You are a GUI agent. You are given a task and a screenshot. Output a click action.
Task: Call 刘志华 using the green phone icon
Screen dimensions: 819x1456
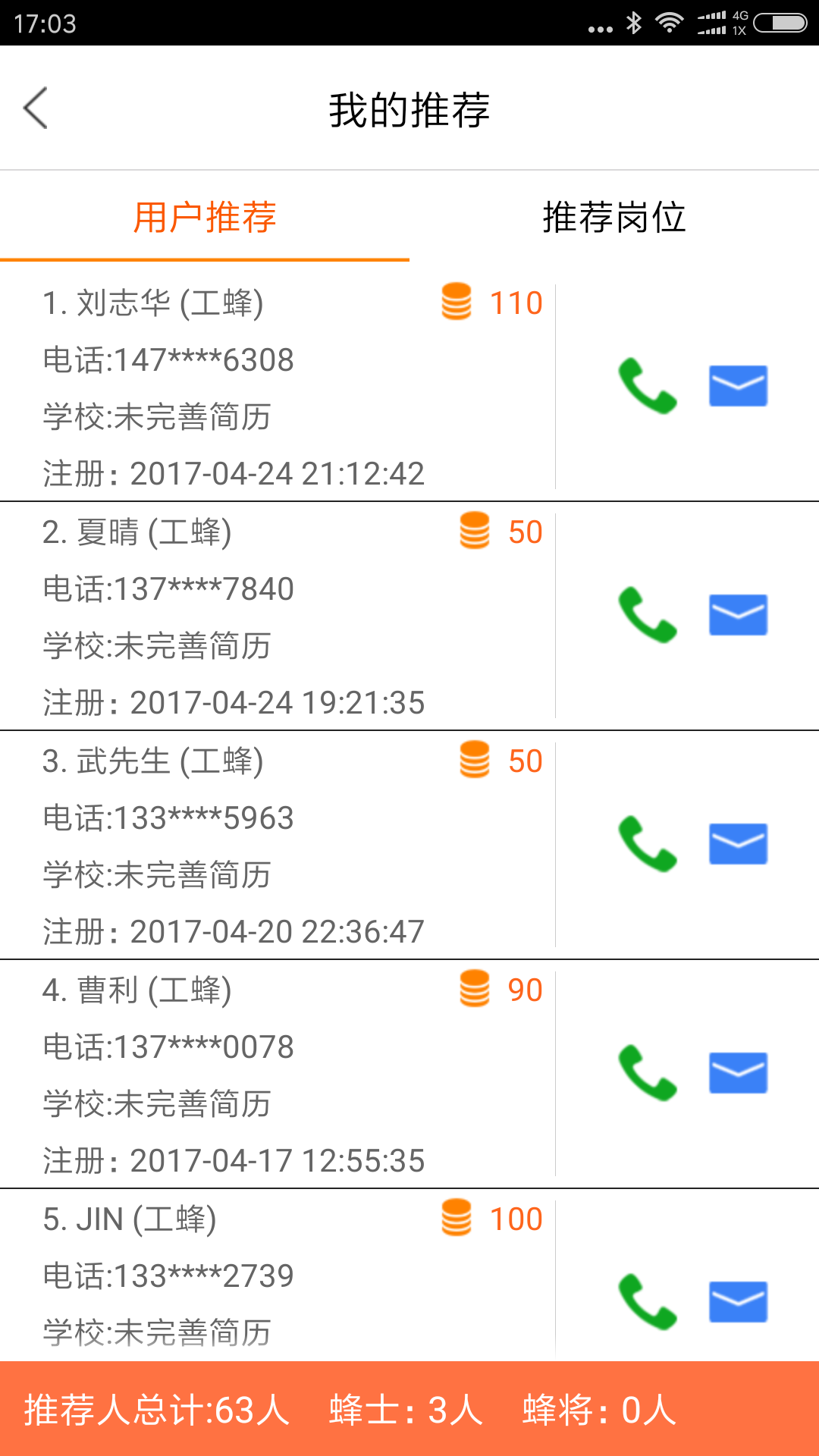pyautogui.click(x=648, y=385)
